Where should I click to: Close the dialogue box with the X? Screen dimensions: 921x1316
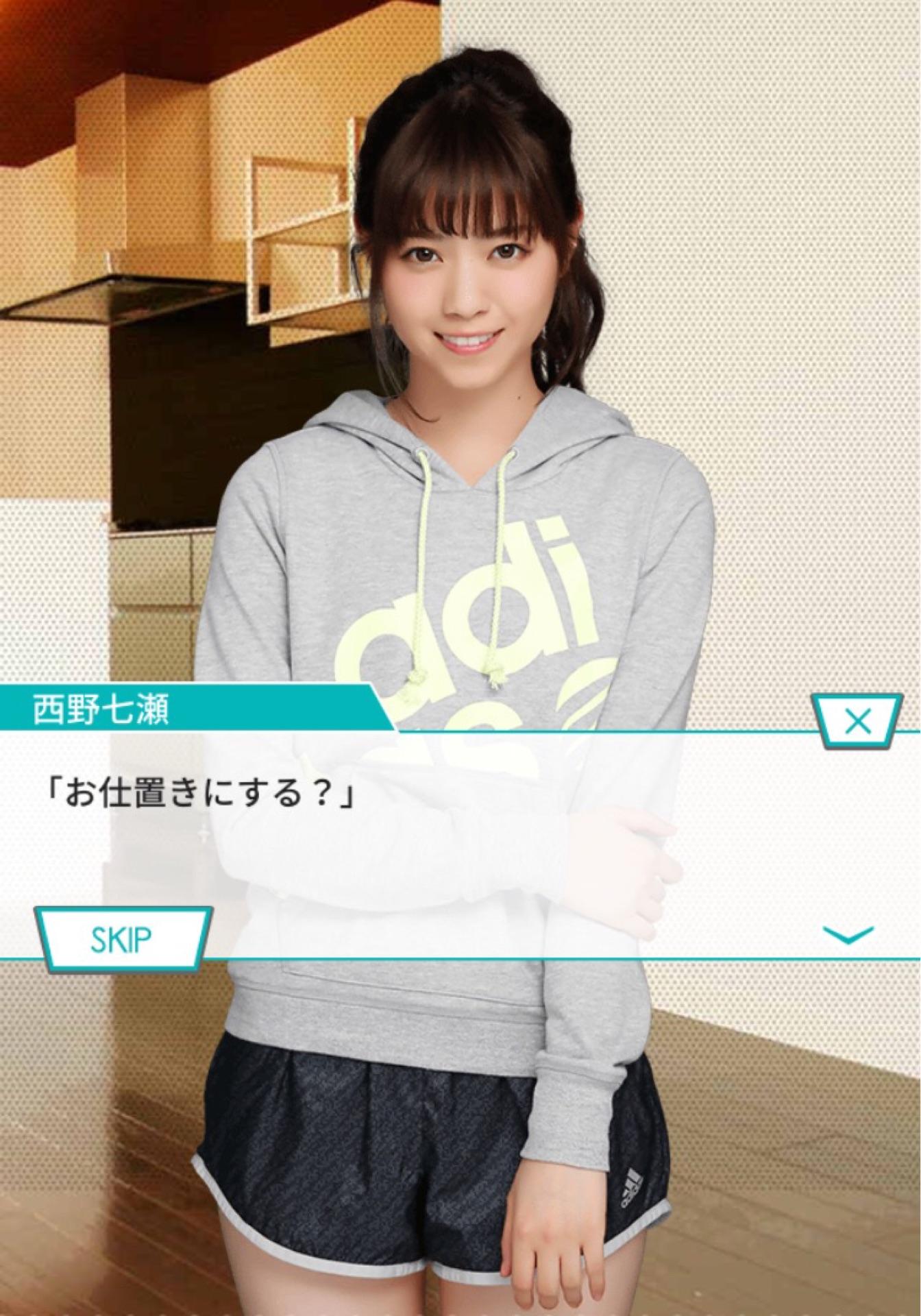tap(857, 722)
